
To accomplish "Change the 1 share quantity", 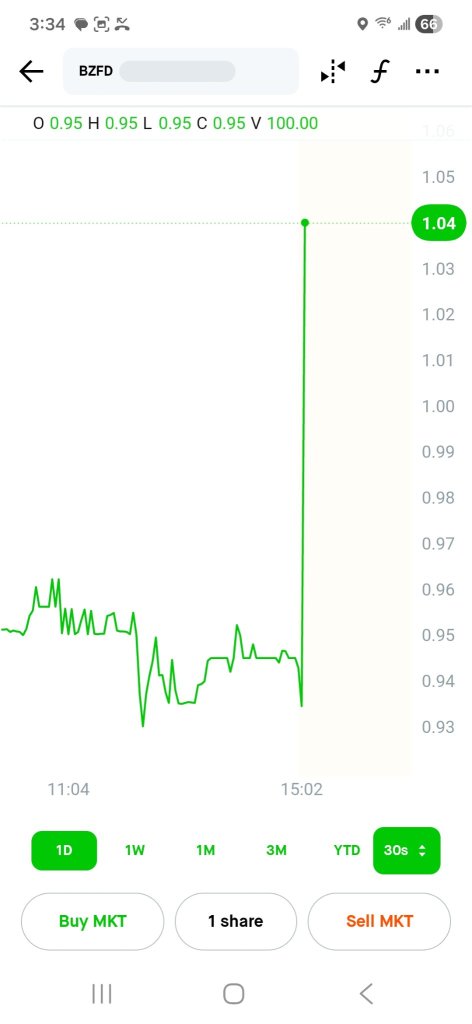I will 236,921.
